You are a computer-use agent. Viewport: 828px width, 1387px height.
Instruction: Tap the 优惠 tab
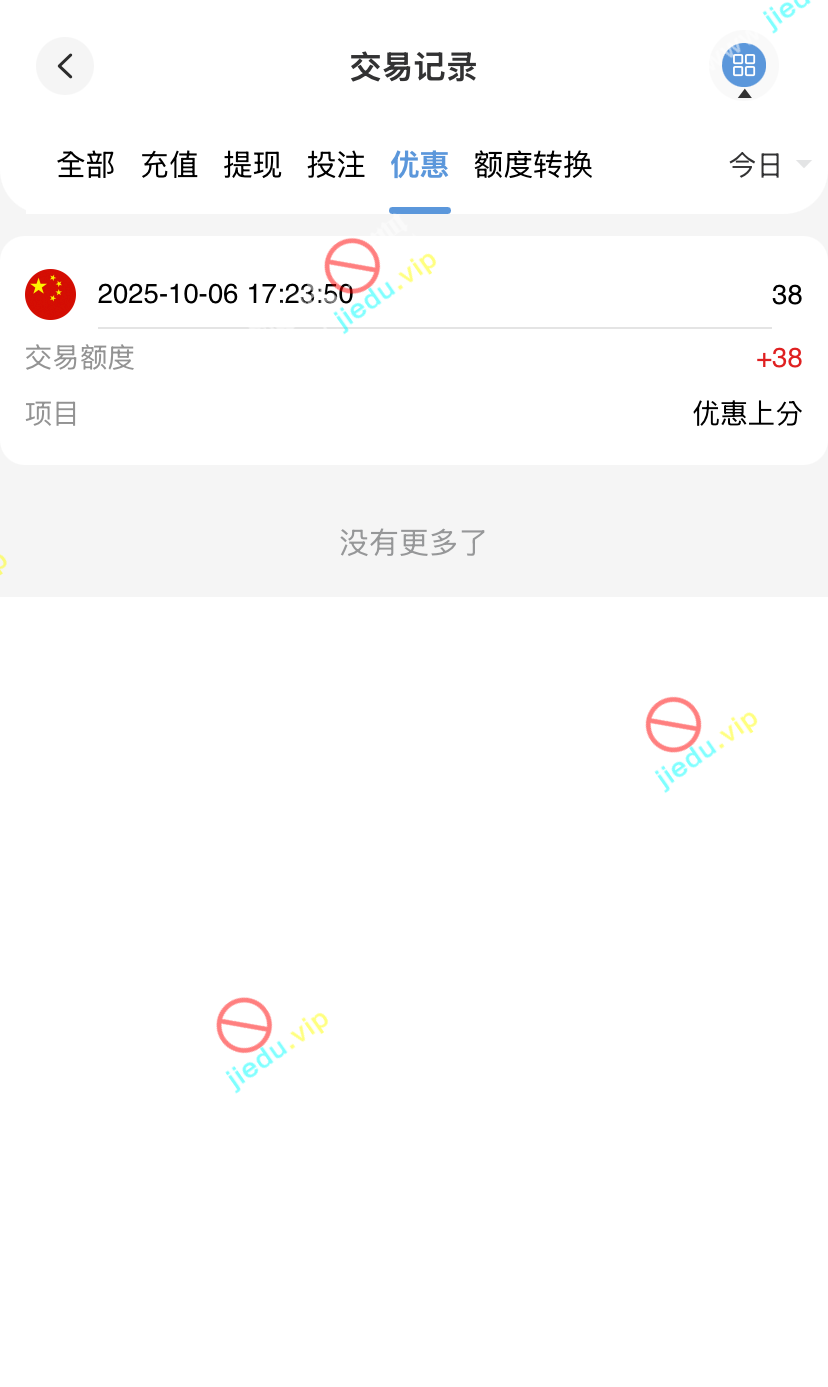coord(419,164)
